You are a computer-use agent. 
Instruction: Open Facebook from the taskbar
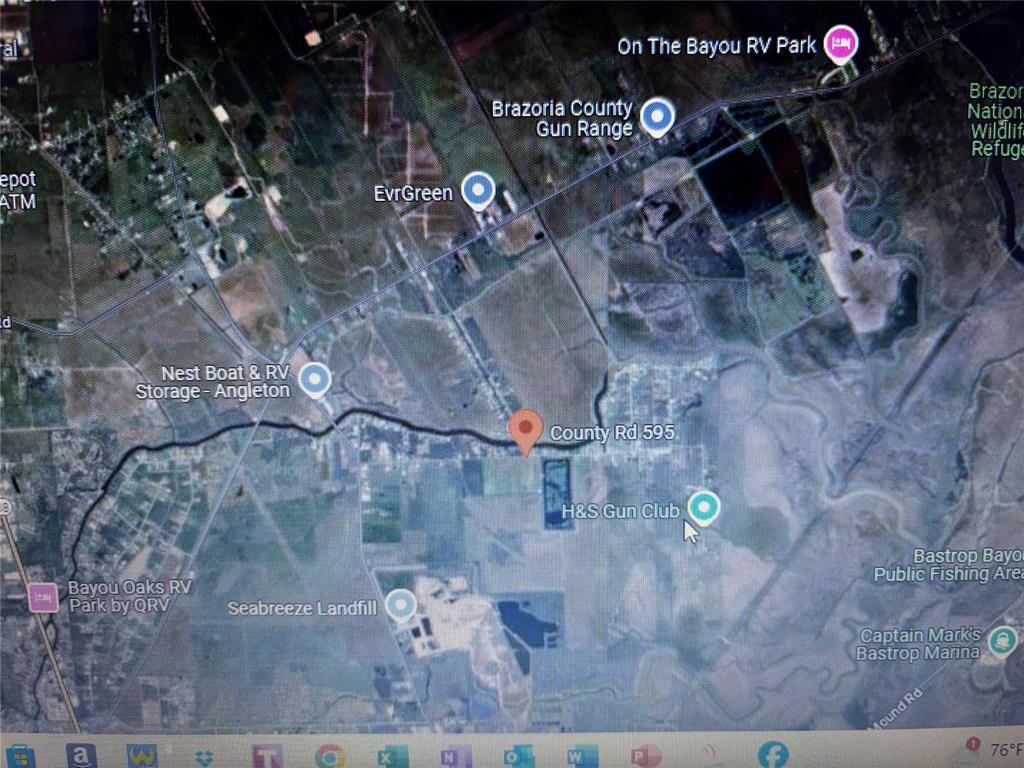[772, 756]
